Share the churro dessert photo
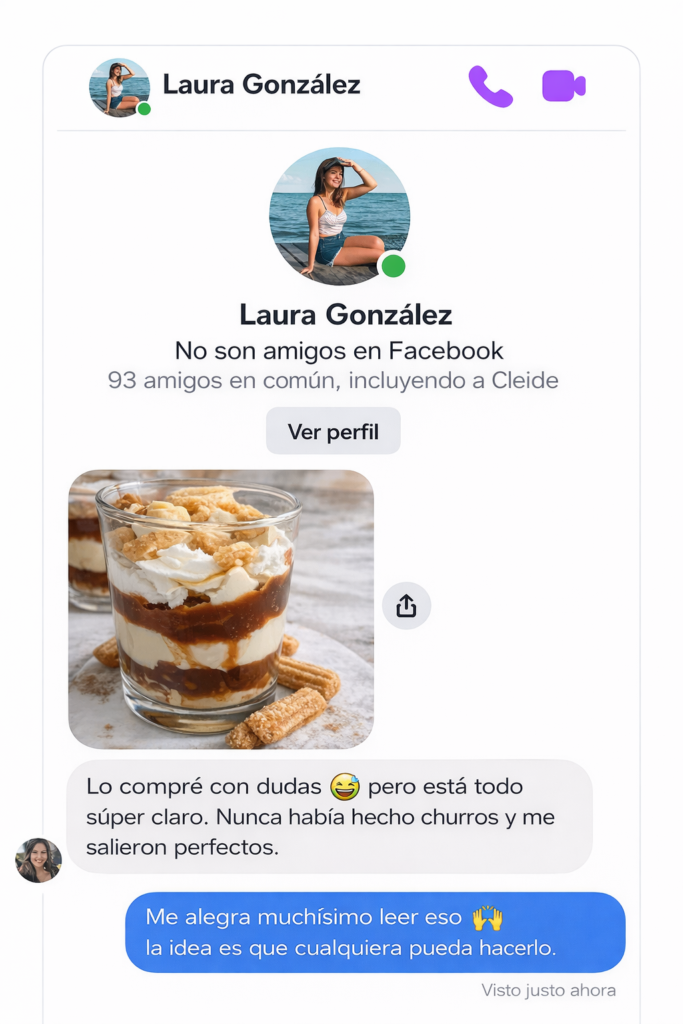Viewport: 683px width, 1024px height. 406,606
